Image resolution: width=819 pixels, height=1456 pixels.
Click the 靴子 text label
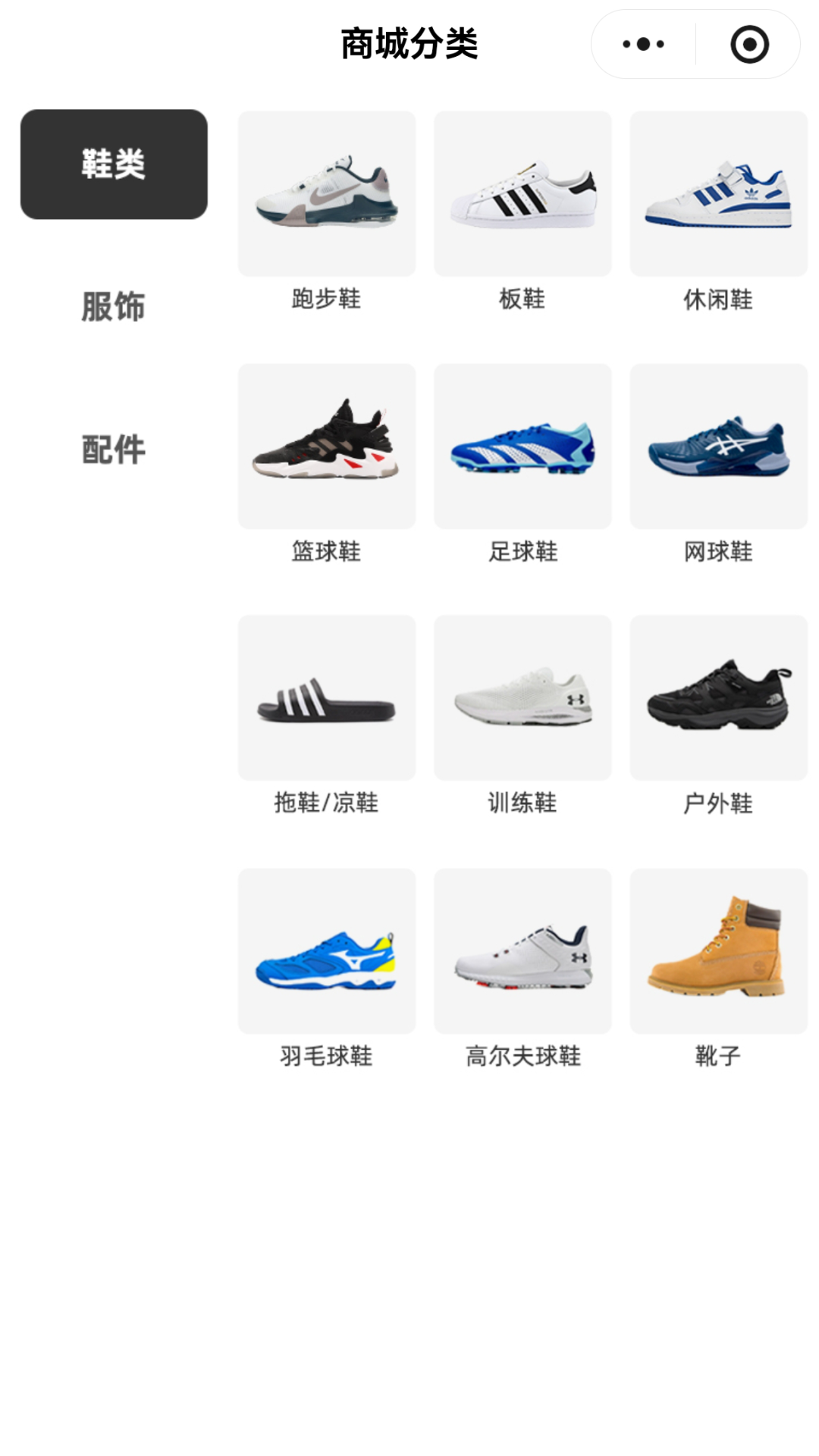[x=717, y=1054]
